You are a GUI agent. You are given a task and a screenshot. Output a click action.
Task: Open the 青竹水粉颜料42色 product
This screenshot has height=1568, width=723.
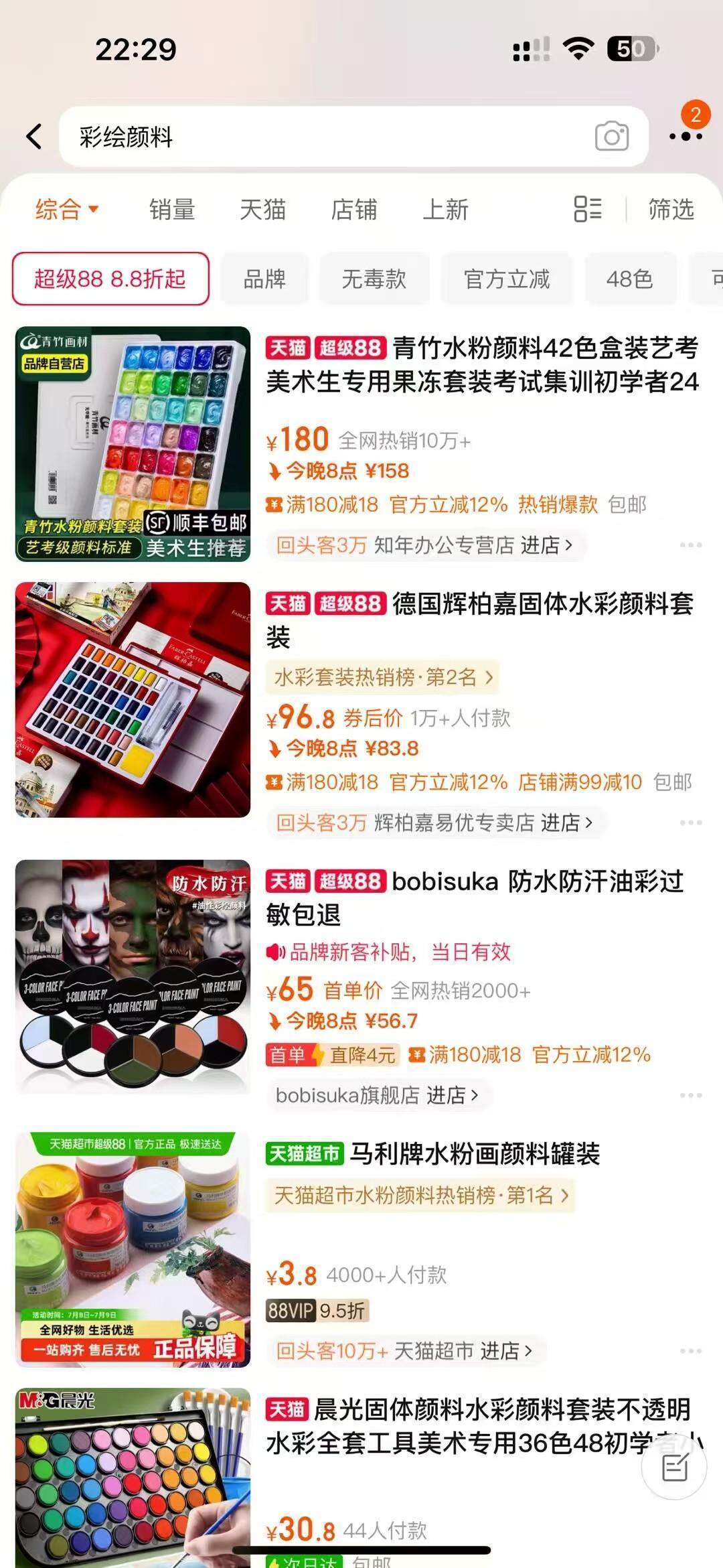482,365
